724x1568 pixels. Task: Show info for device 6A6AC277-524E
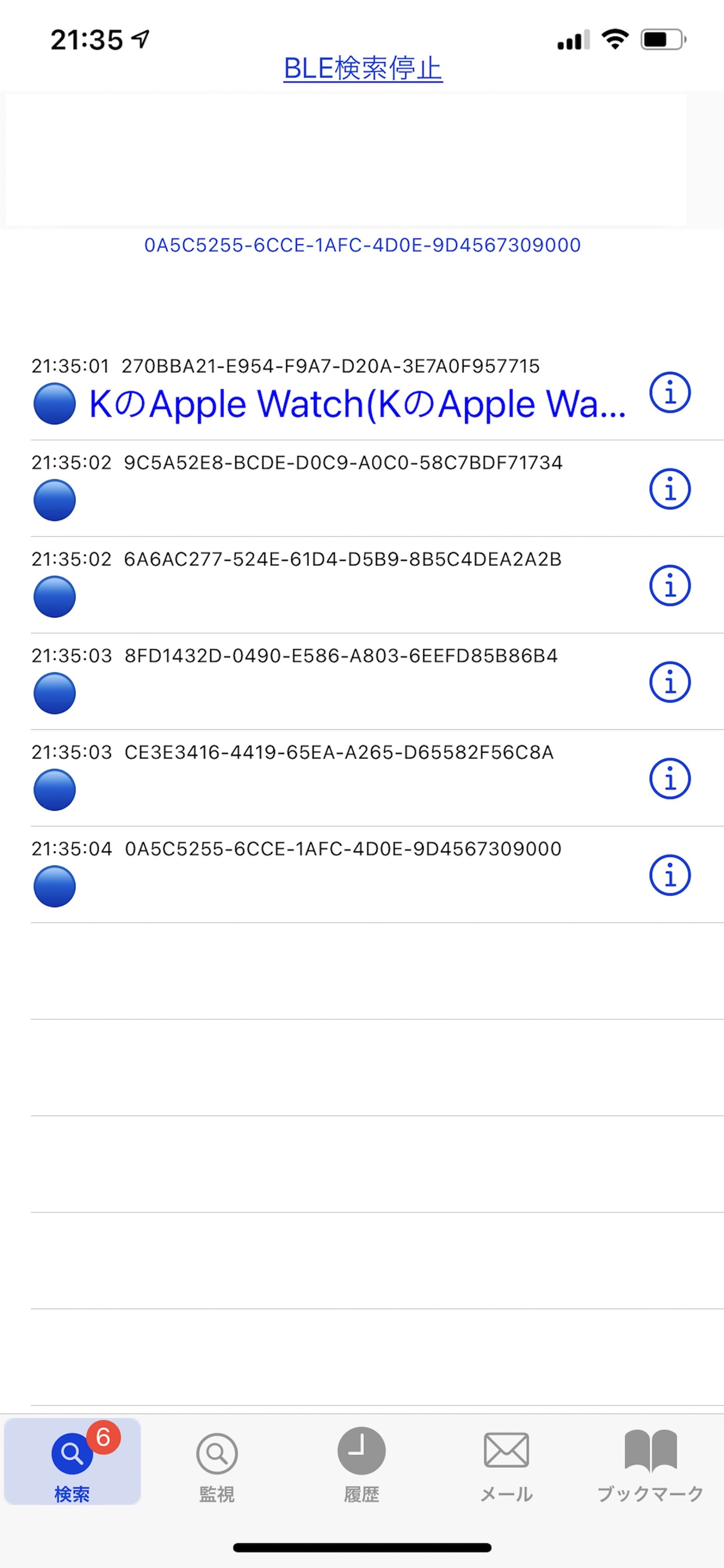pyautogui.click(x=670, y=586)
